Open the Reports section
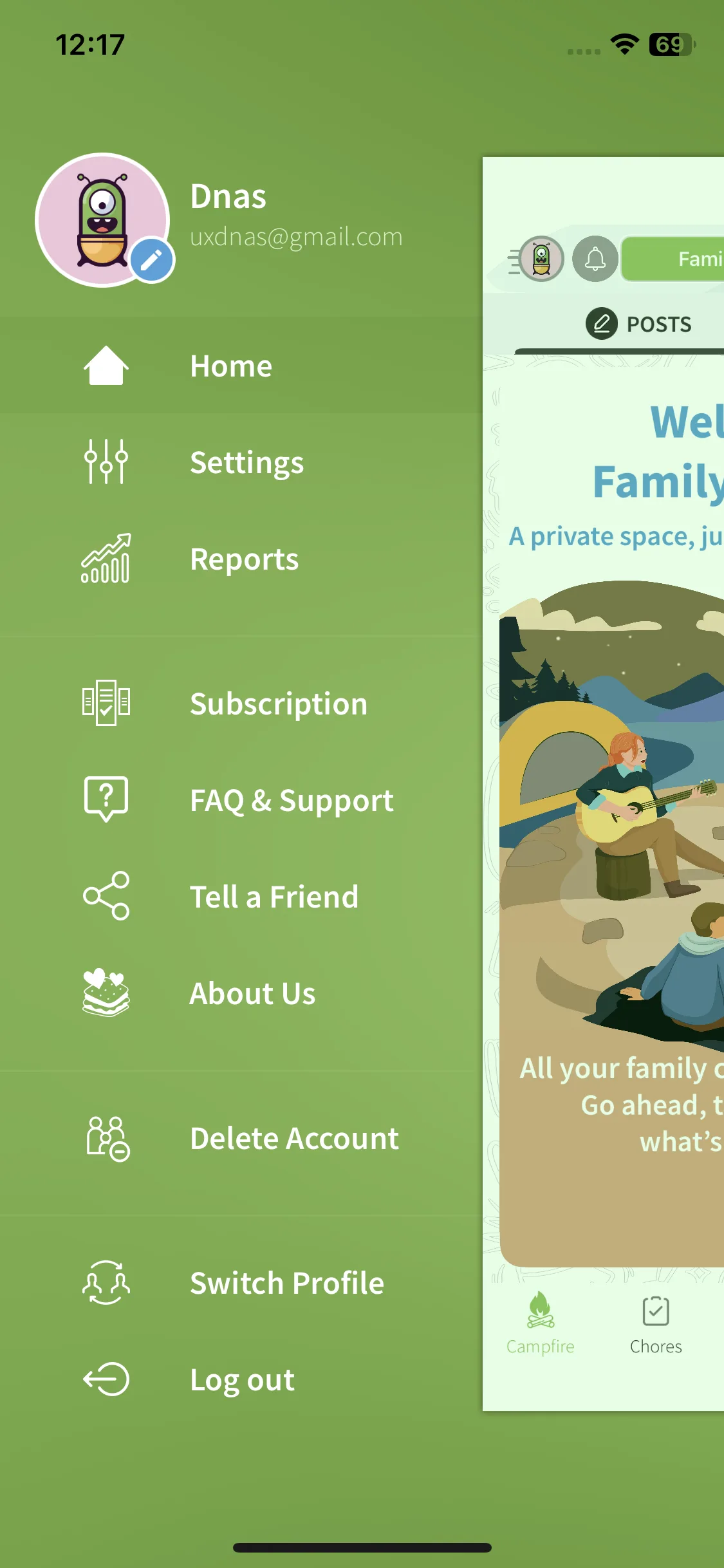This screenshot has width=724, height=1568. coord(241,559)
